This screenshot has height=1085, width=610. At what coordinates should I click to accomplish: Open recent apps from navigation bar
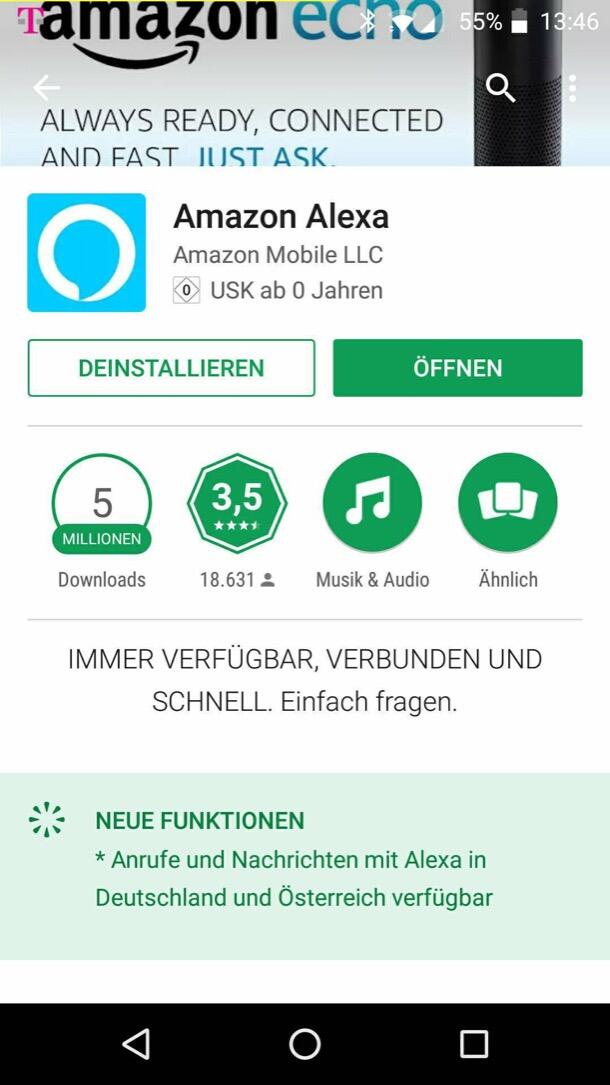[474, 1044]
